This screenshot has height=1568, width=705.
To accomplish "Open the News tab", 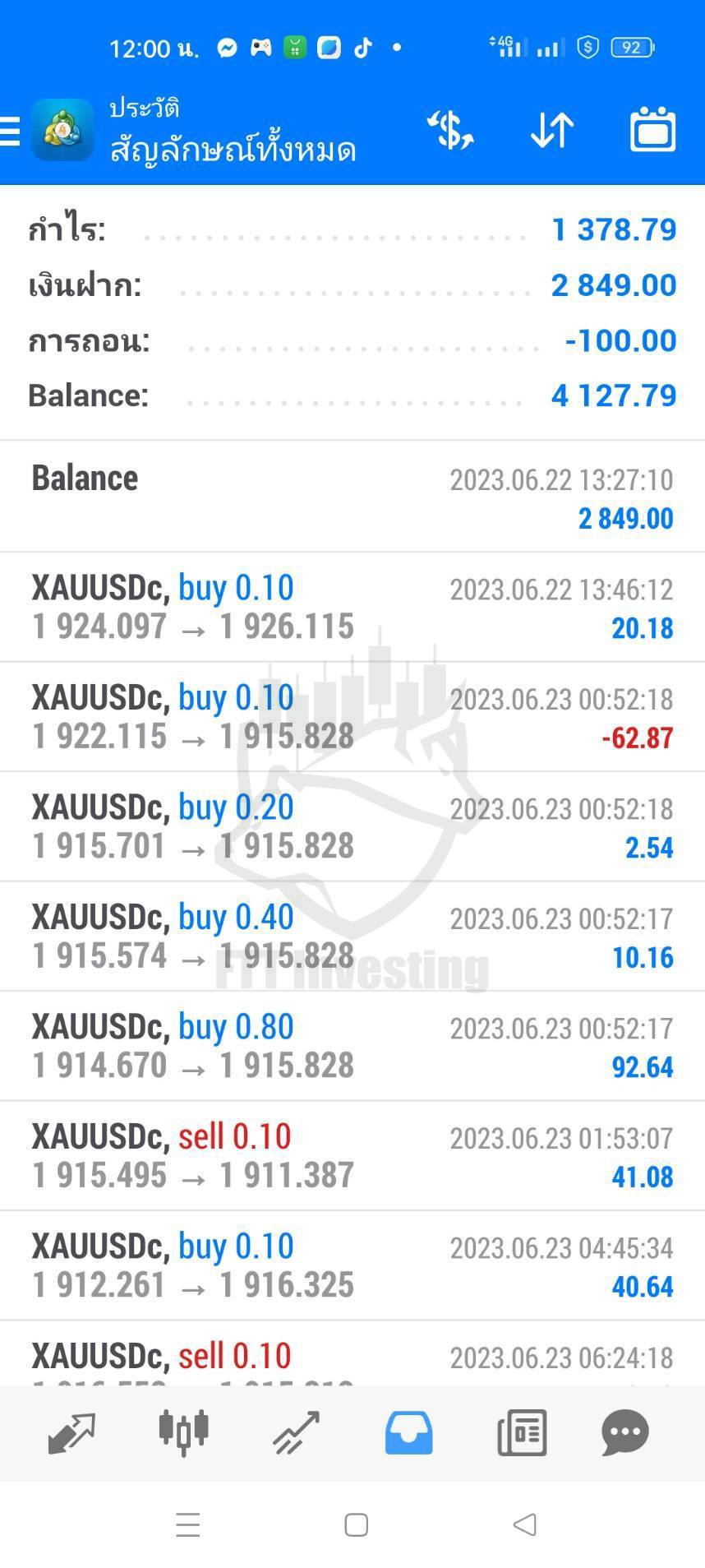I will pyautogui.click(x=522, y=1432).
